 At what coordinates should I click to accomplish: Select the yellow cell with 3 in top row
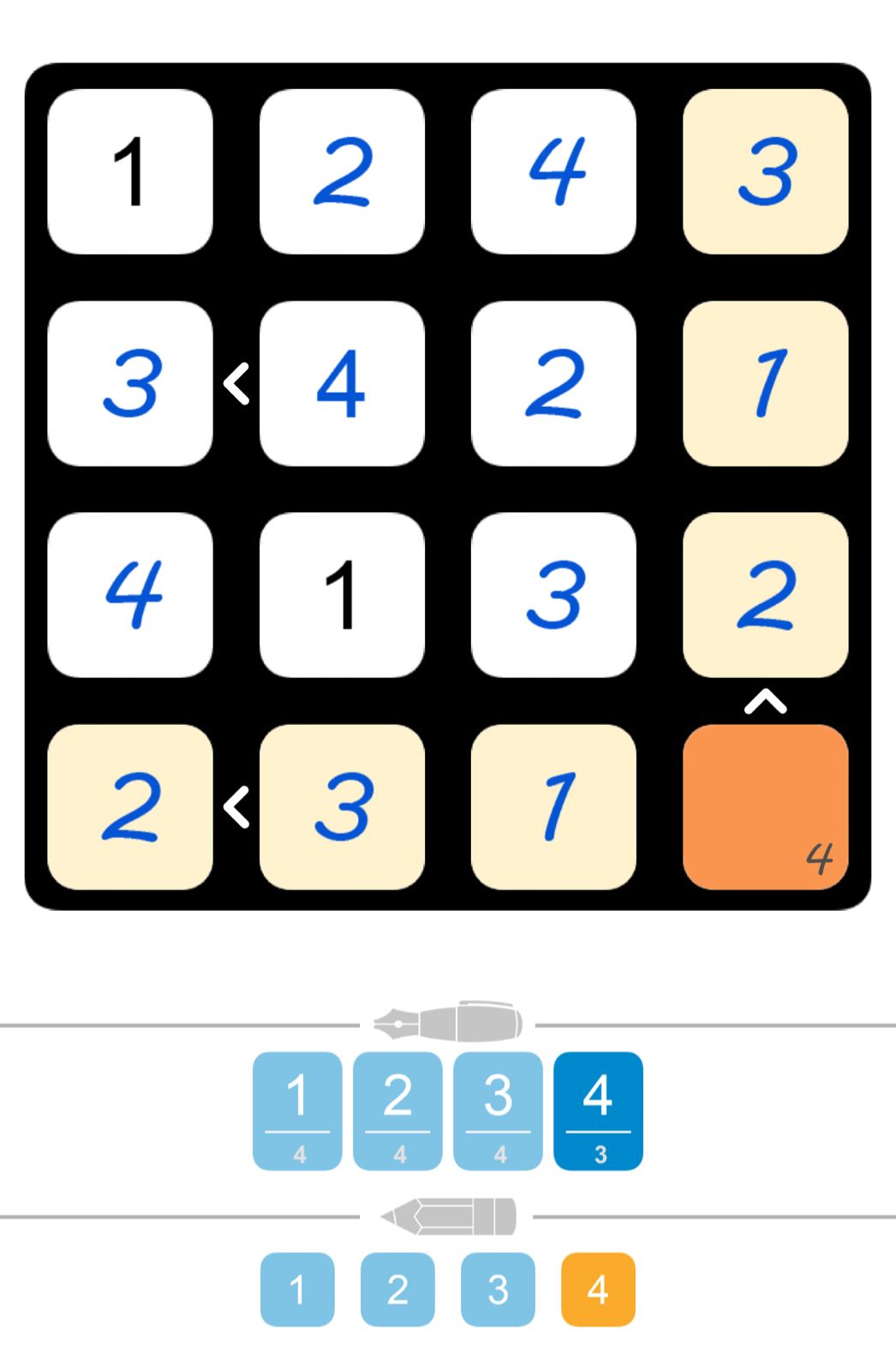[765, 171]
